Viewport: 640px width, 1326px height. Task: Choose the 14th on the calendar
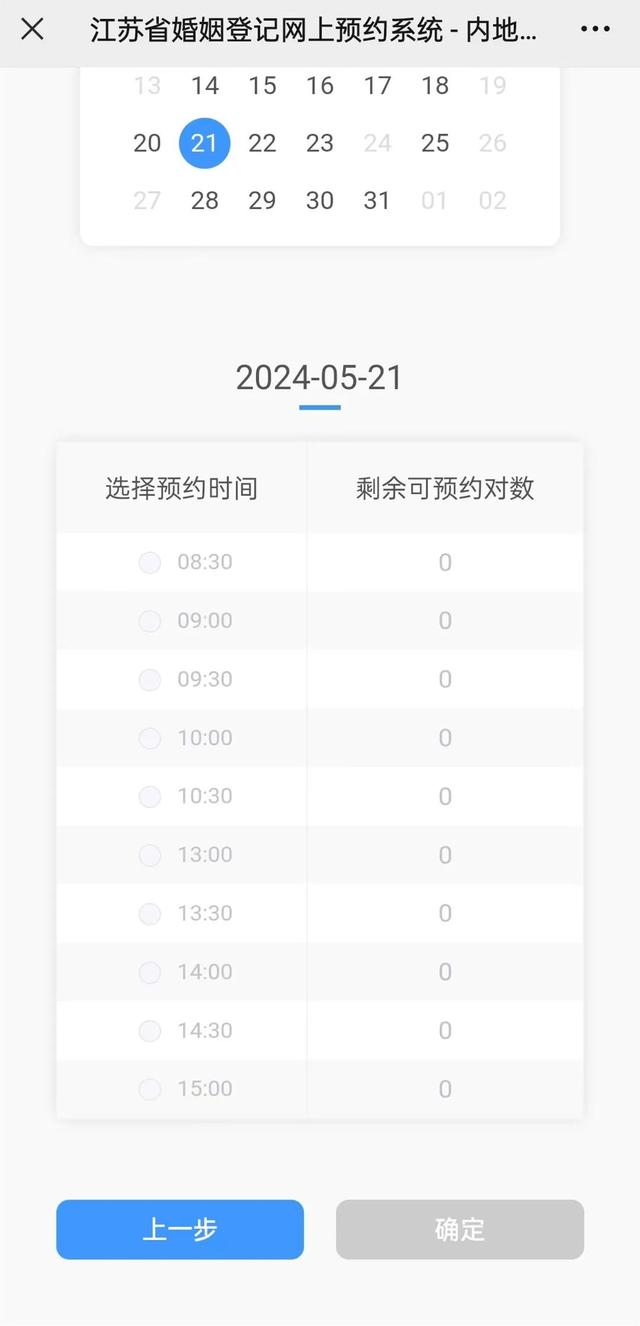coord(205,86)
